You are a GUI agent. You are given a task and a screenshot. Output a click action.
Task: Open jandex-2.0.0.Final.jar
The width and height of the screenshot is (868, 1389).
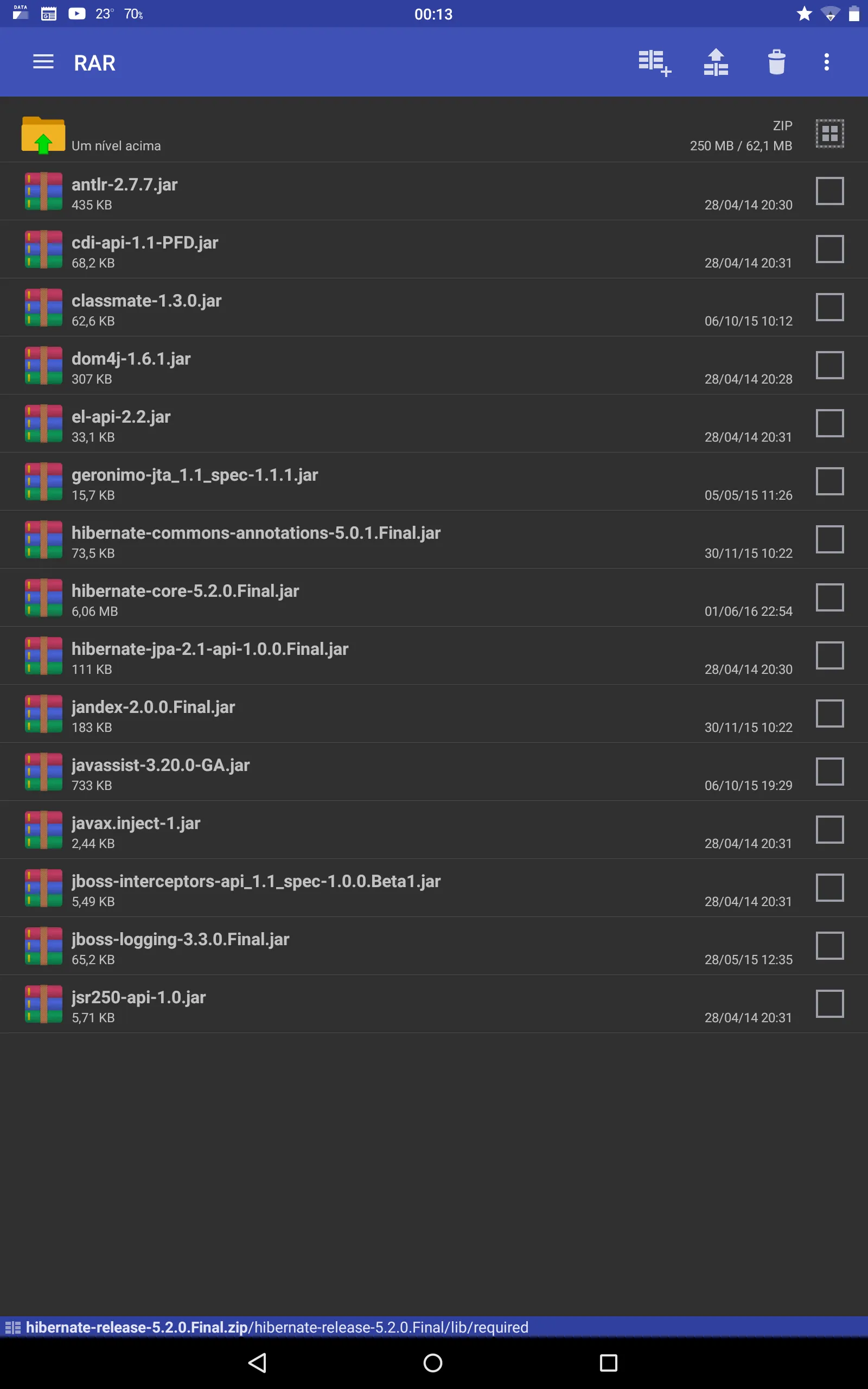coord(154,707)
